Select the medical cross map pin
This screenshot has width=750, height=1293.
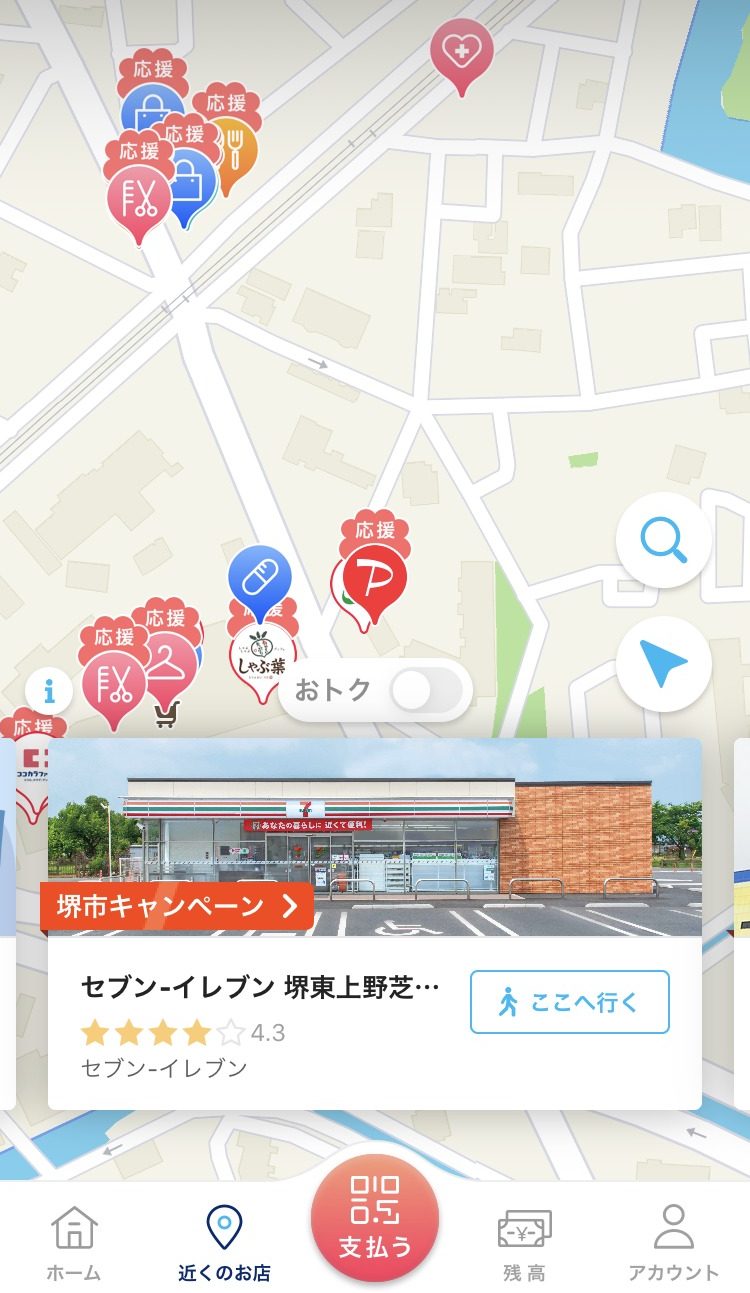tap(461, 50)
